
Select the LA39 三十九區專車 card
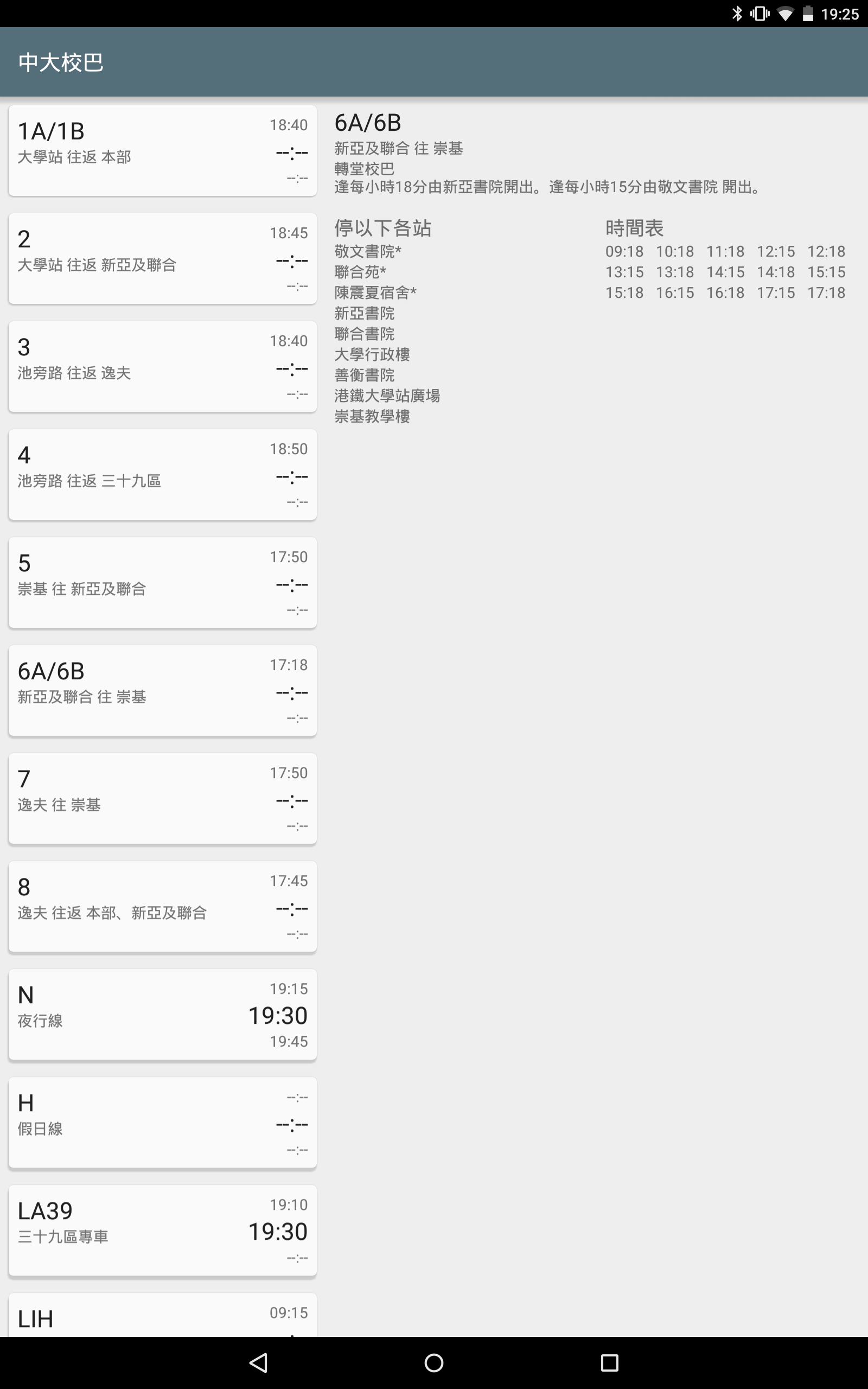coord(162,1229)
